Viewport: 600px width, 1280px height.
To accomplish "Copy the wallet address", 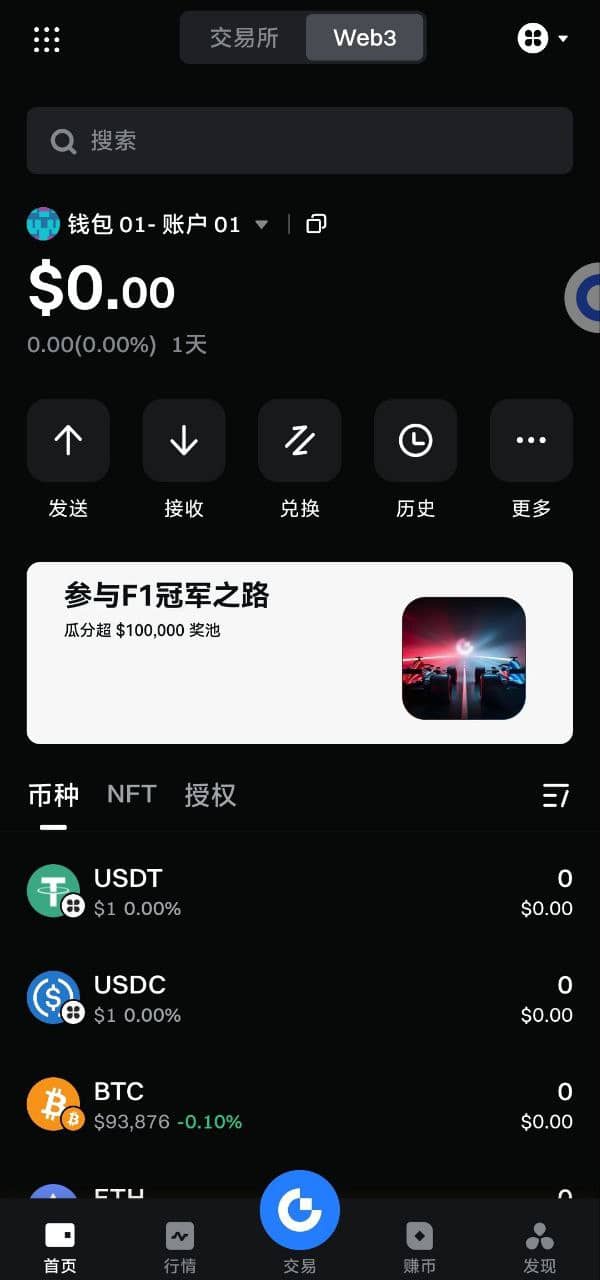I will [316, 224].
